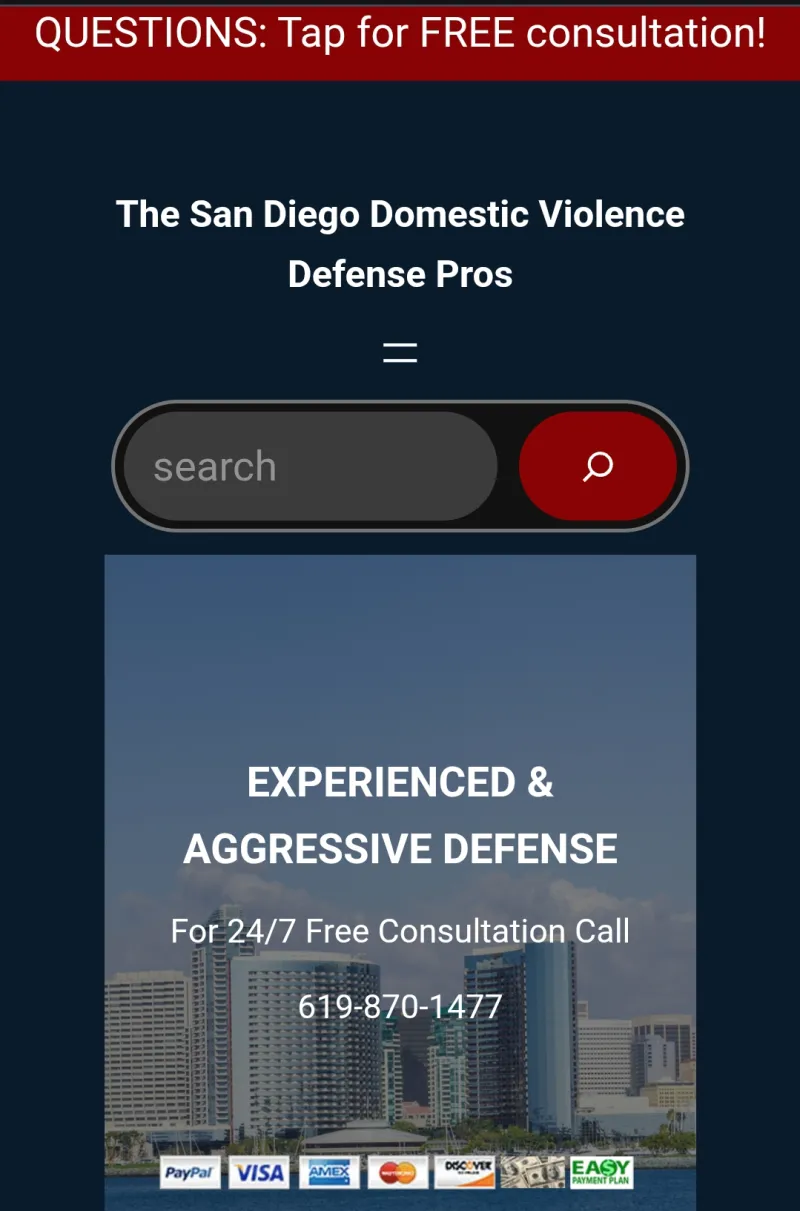Click the San Diego Domestic Violence Defense Pros title

[400, 243]
